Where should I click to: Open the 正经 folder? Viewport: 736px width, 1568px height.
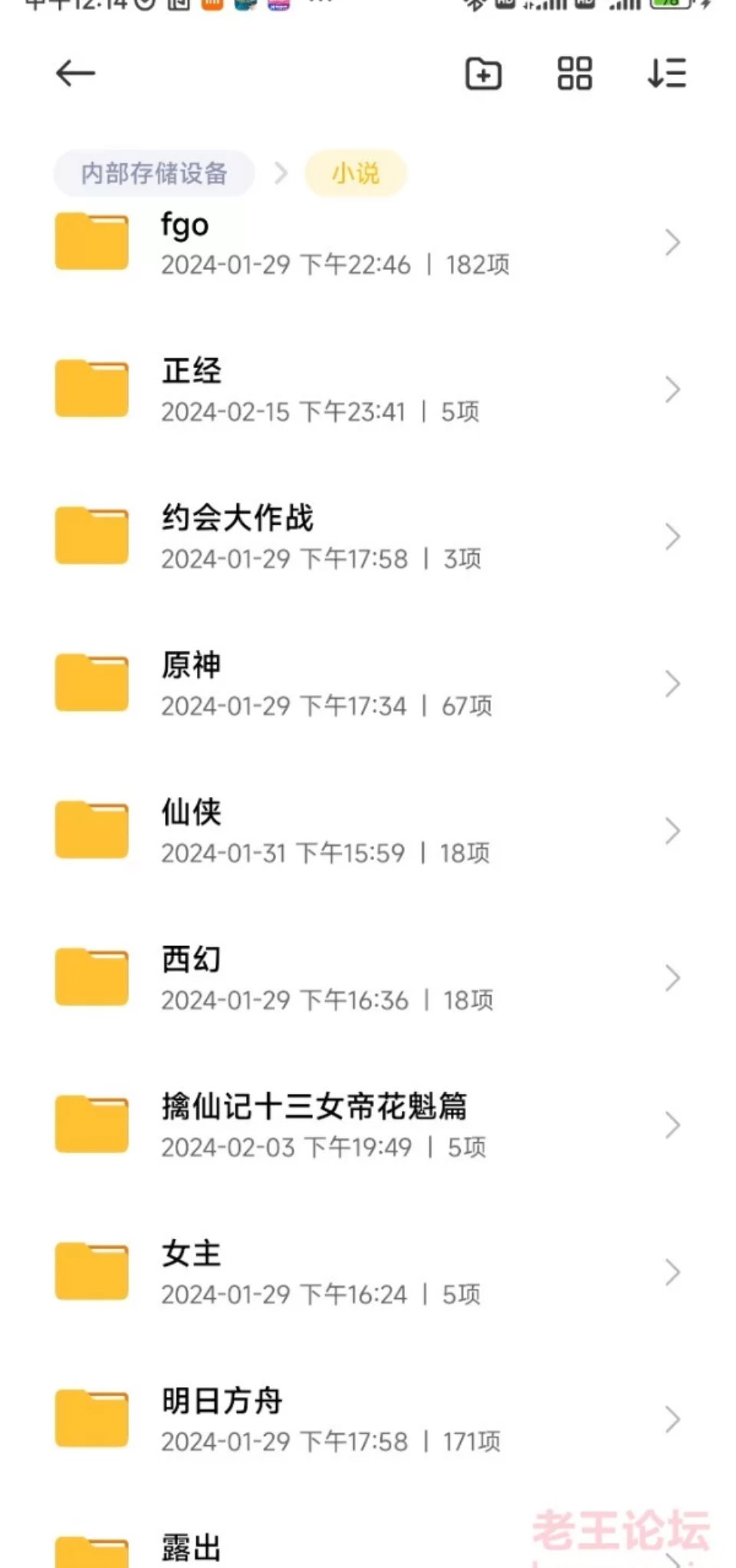pos(368,390)
